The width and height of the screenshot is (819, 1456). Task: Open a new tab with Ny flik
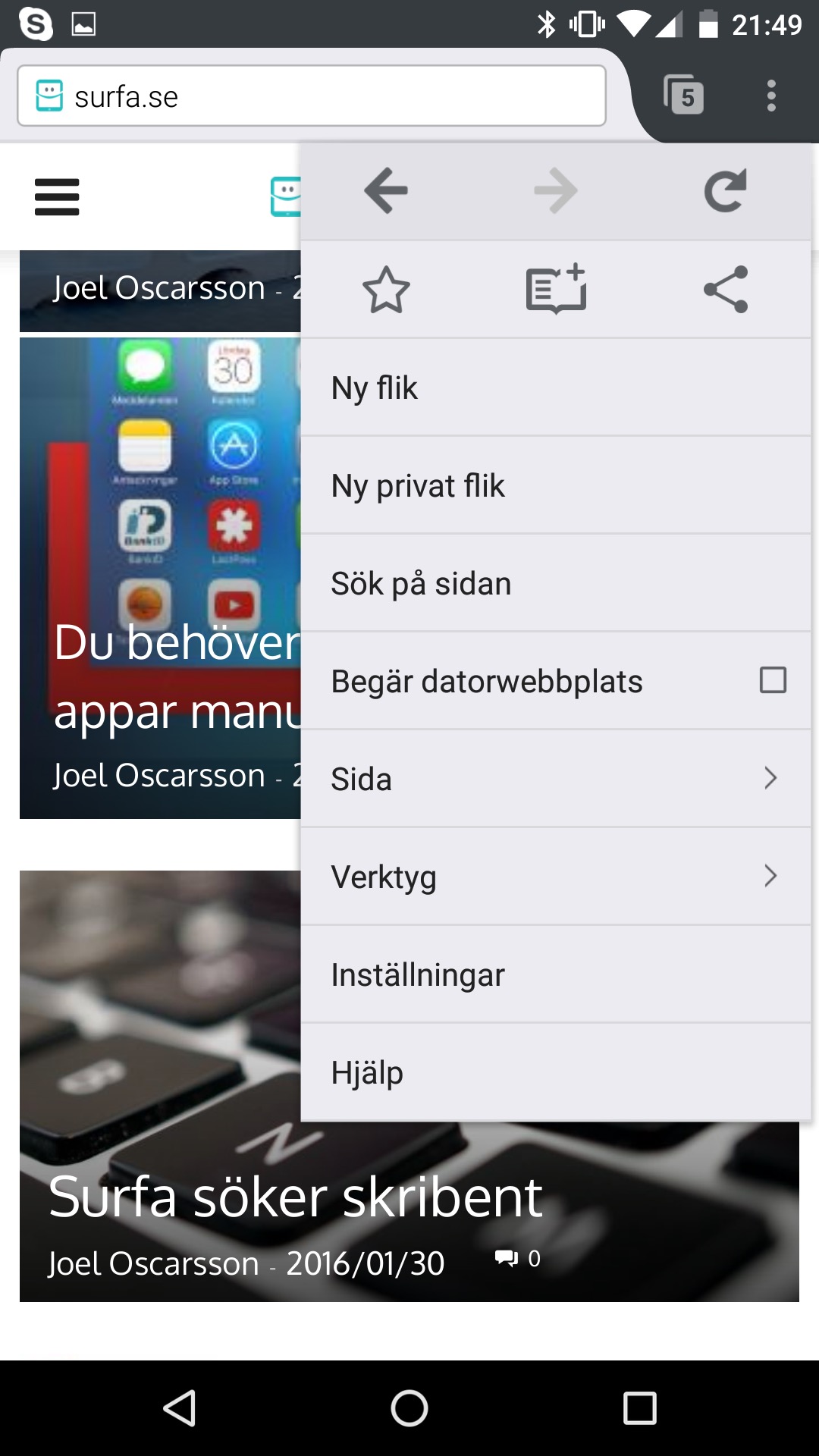555,388
